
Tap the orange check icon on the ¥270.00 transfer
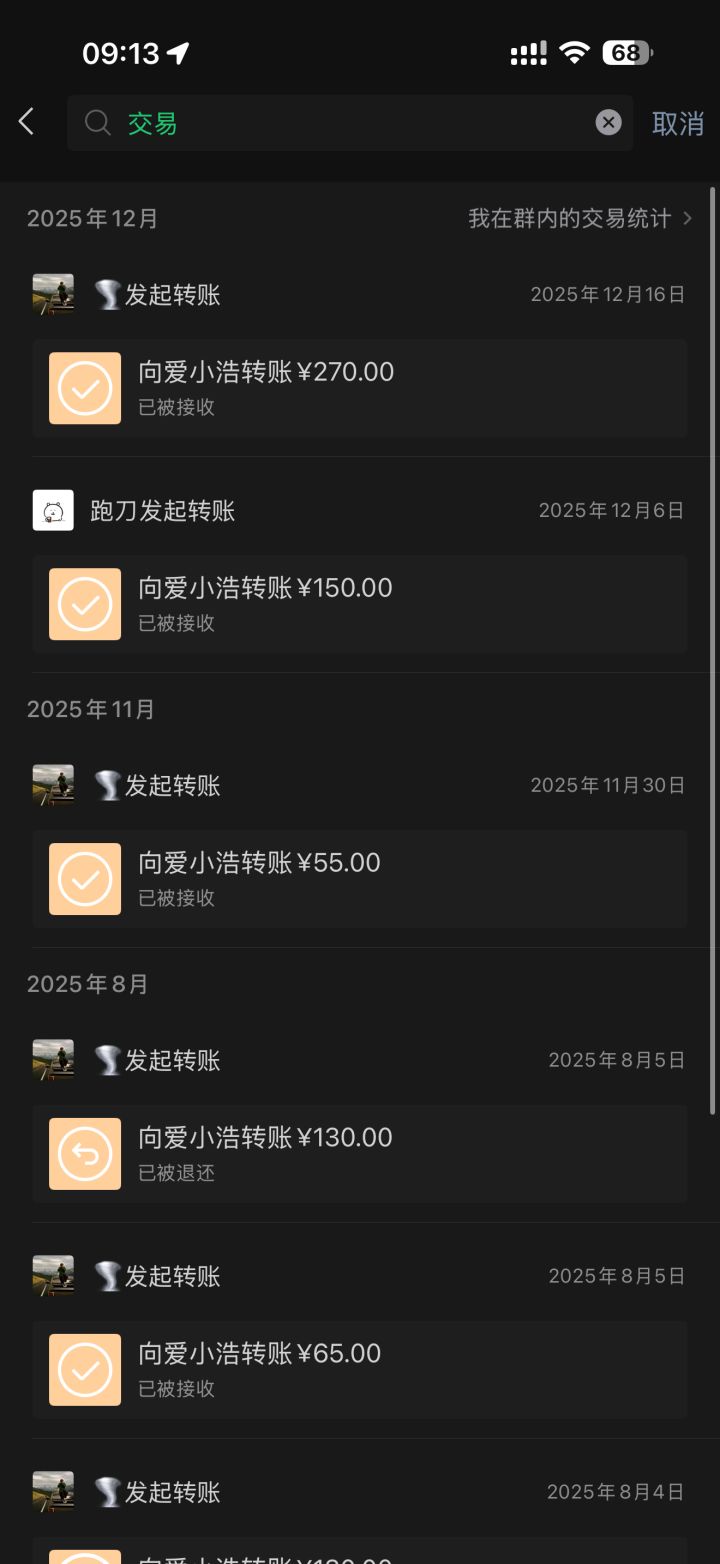click(84, 387)
